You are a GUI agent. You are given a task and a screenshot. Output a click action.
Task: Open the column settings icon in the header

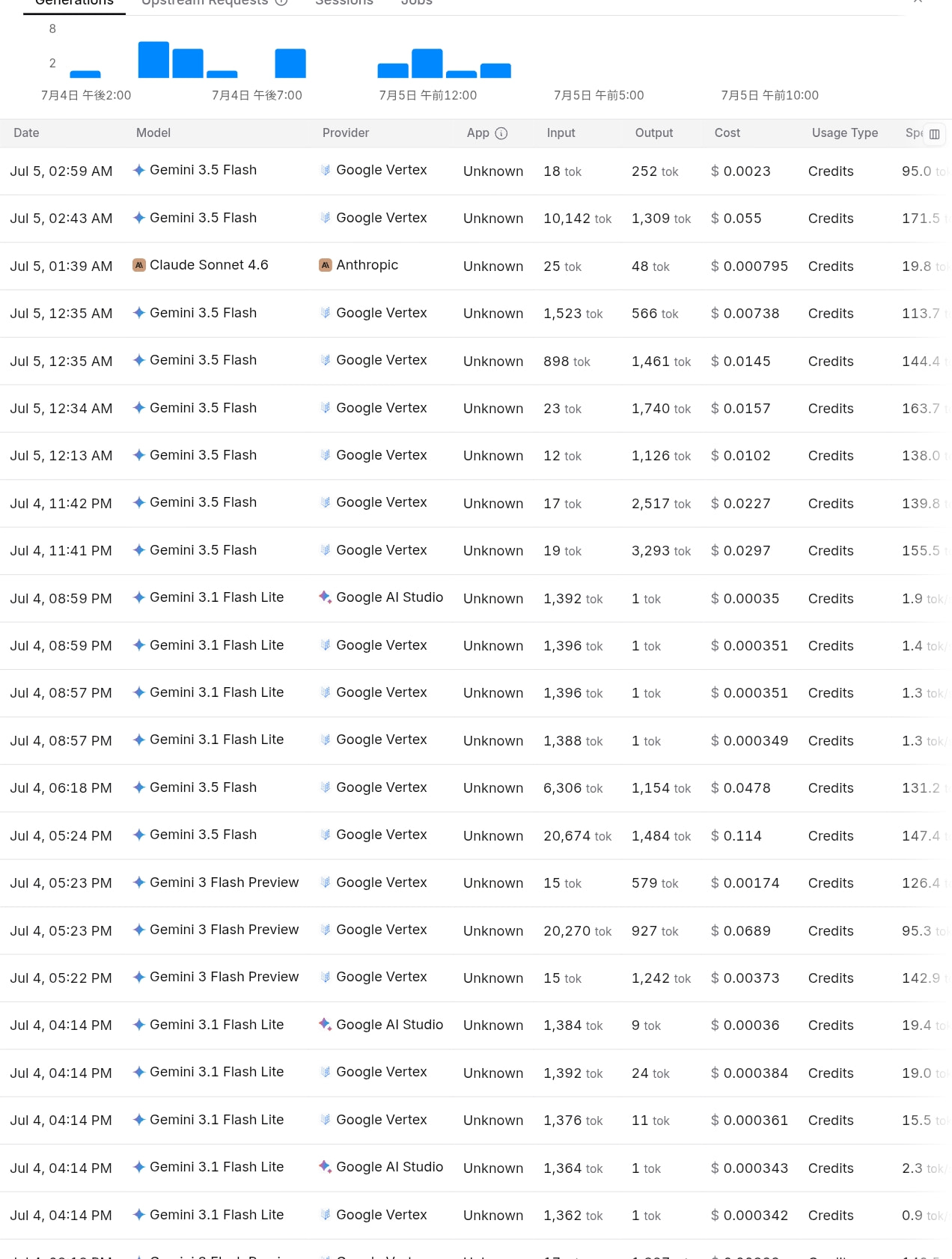[934, 134]
